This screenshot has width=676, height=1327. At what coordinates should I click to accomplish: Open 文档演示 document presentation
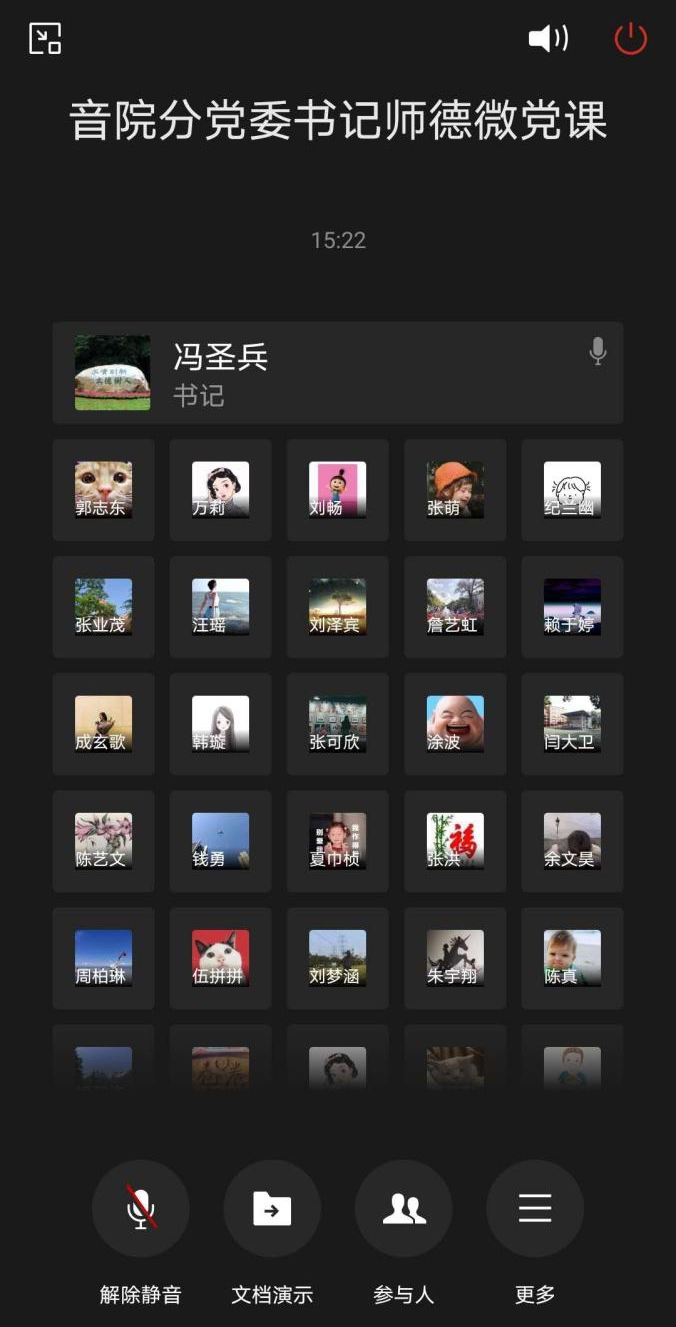tap(272, 1209)
